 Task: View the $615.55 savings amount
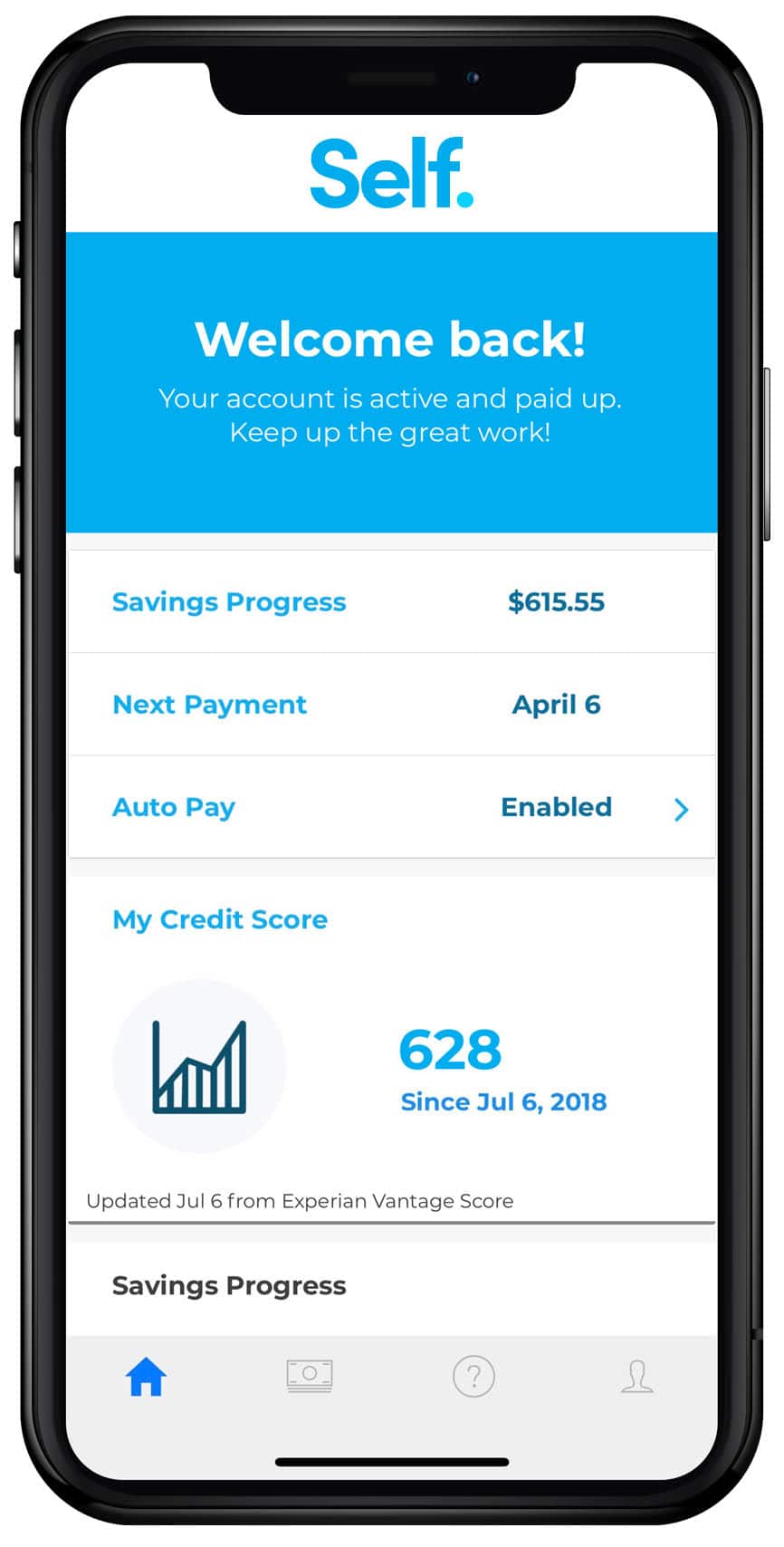[x=558, y=601]
